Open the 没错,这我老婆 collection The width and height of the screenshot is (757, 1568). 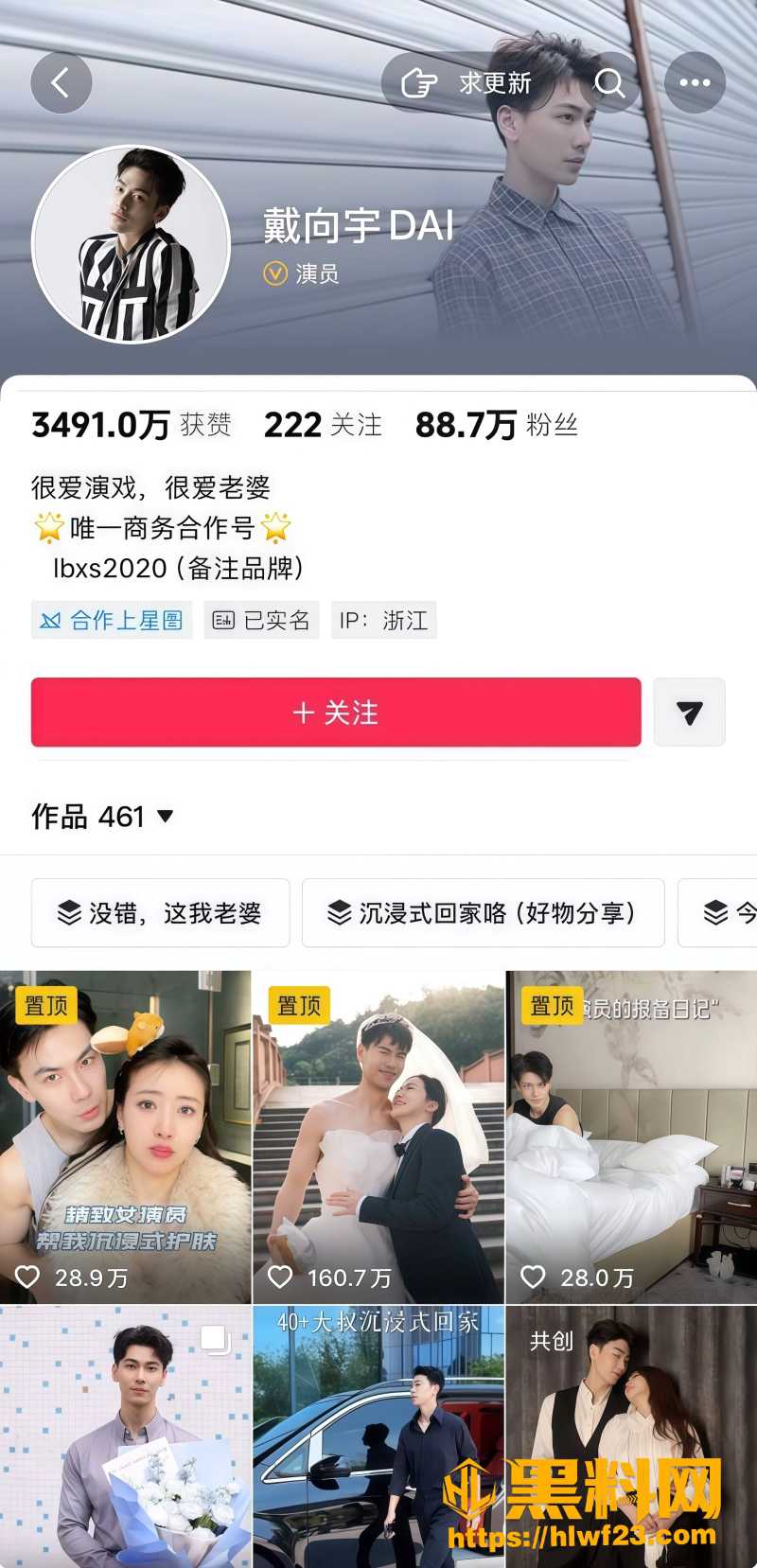tap(160, 913)
